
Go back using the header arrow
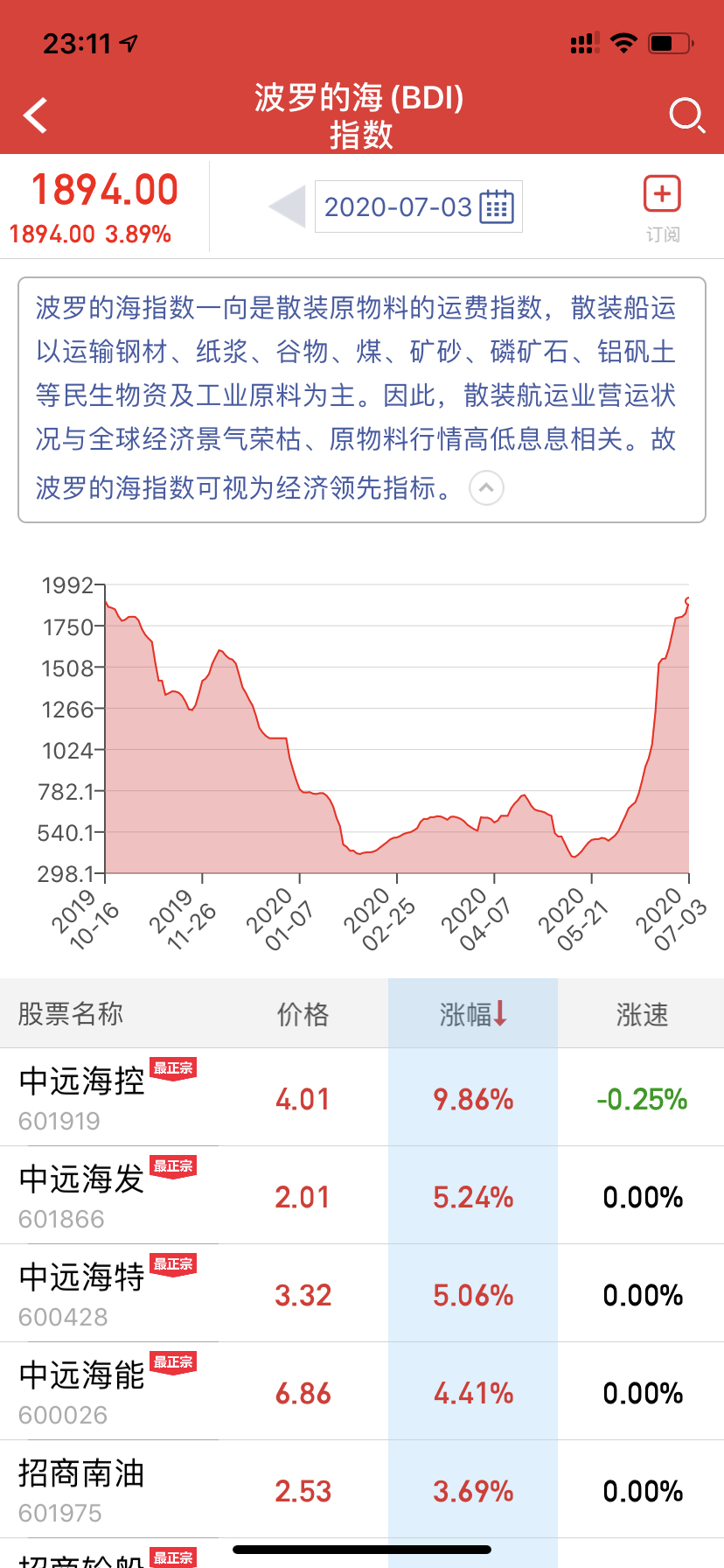[x=36, y=115]
